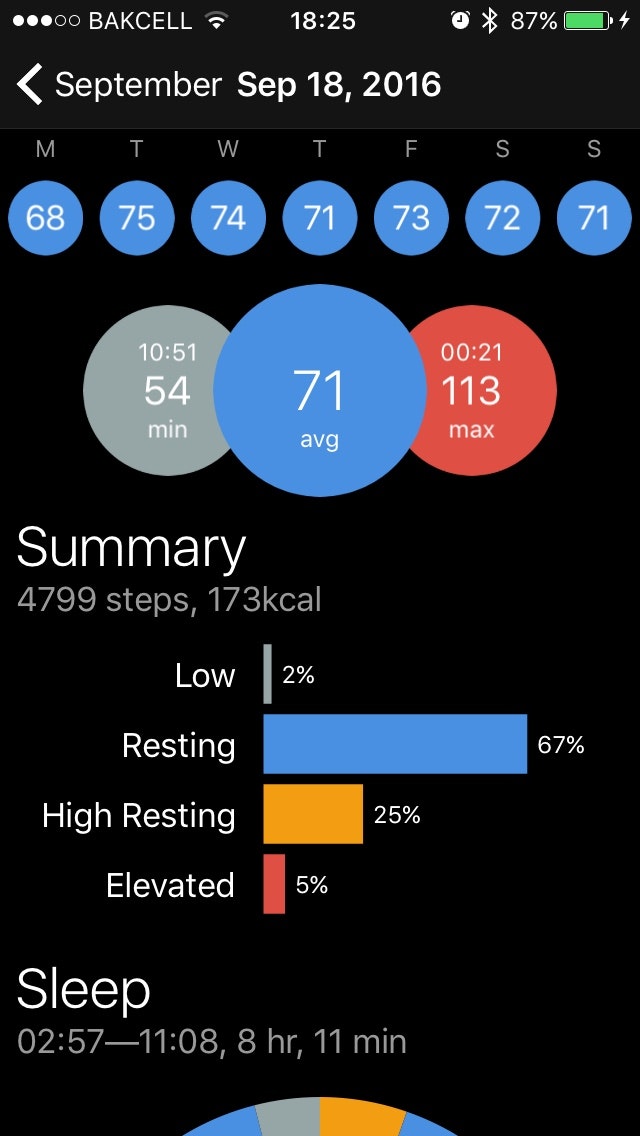640x1136 pixels.
Task: Select Monday's 68 heart rate circle
Action: [x=46, y=218]
